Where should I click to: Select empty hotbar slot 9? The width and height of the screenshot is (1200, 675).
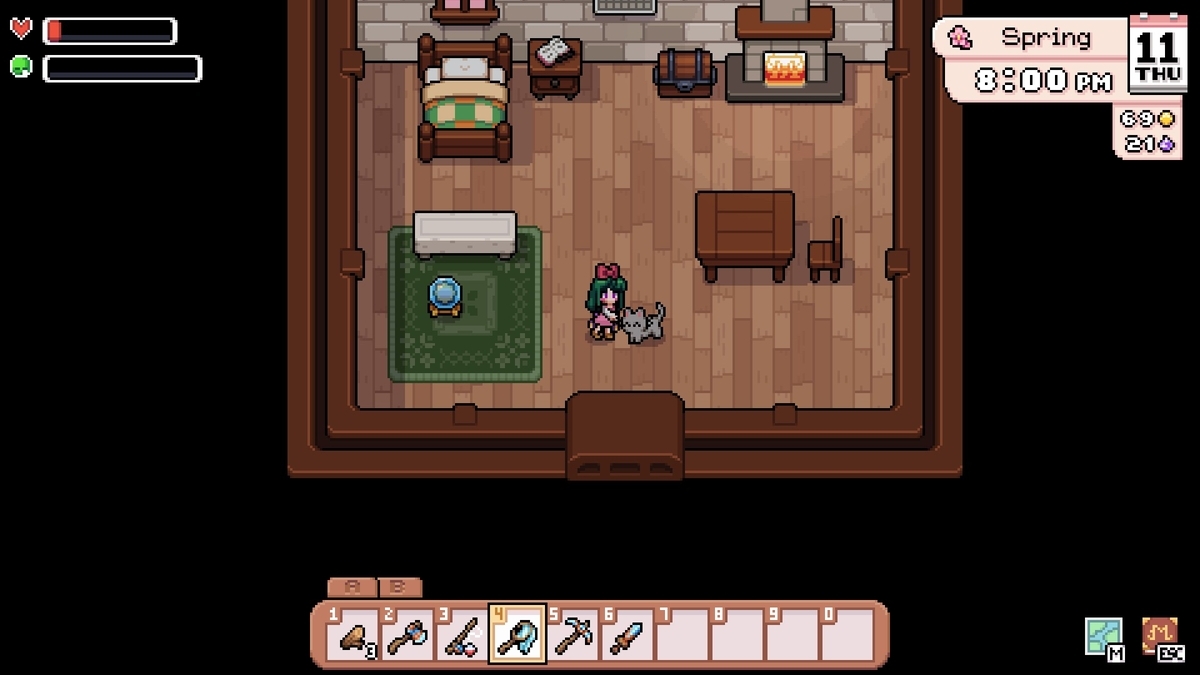[x=792, y=634]
